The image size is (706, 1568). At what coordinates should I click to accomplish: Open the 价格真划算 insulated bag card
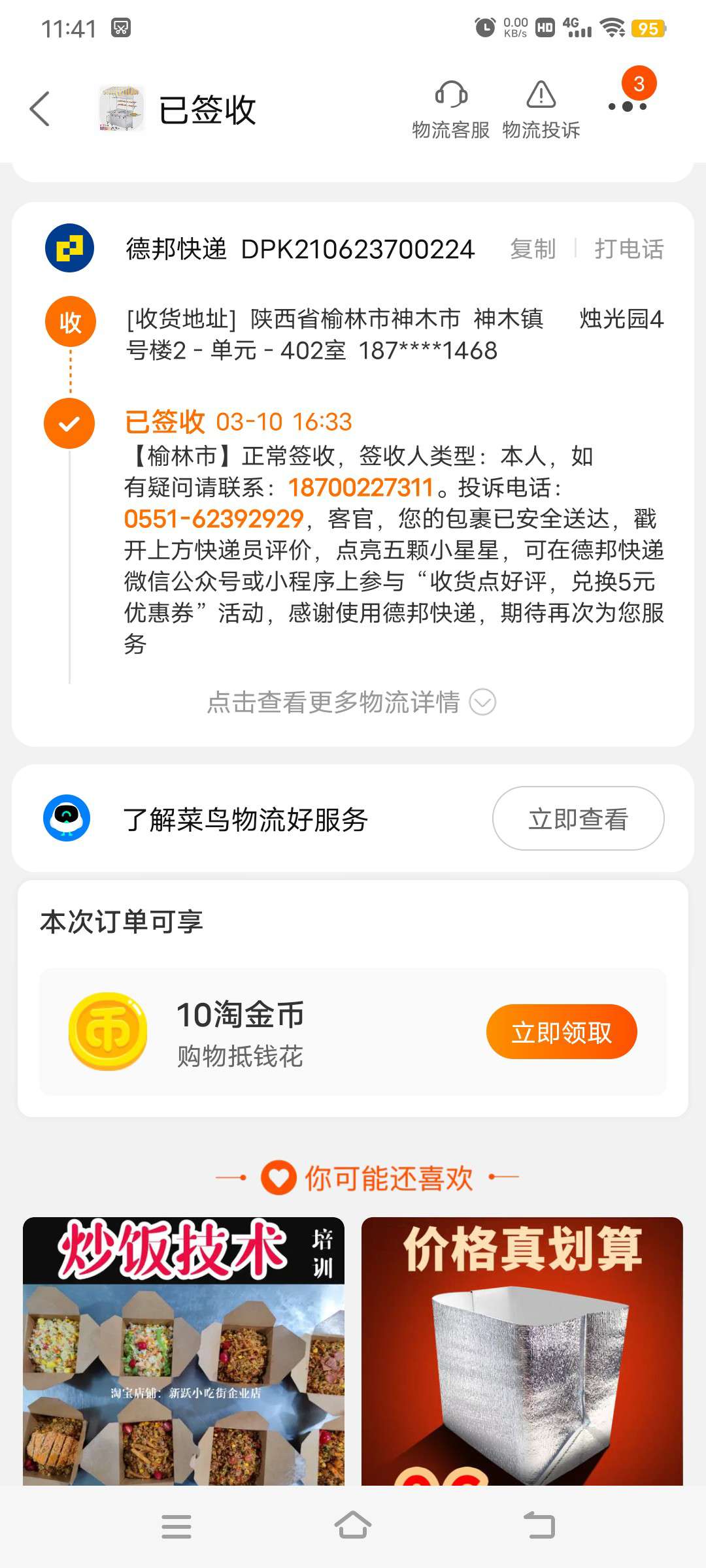[522, 1351]
